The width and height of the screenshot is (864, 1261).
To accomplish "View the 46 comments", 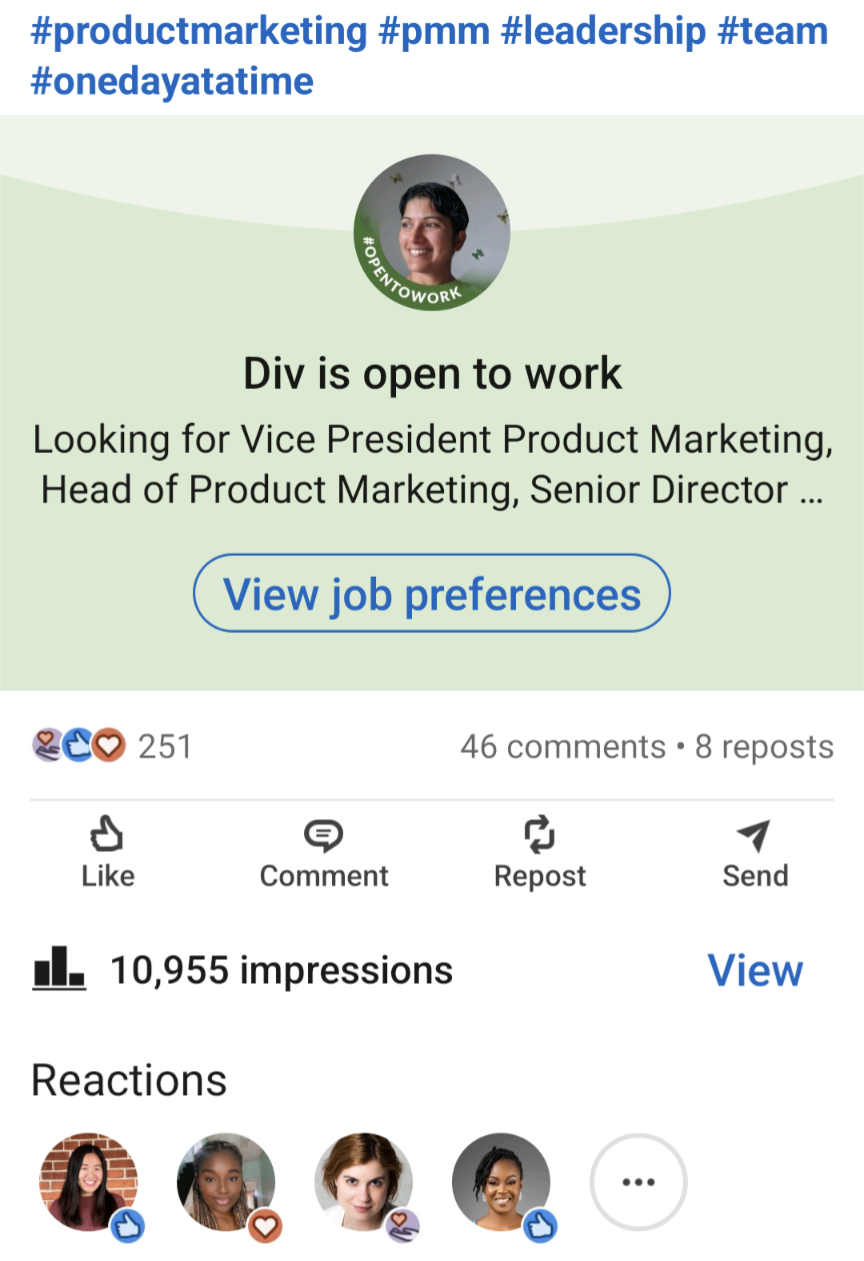I will click(x=562, y=747).
